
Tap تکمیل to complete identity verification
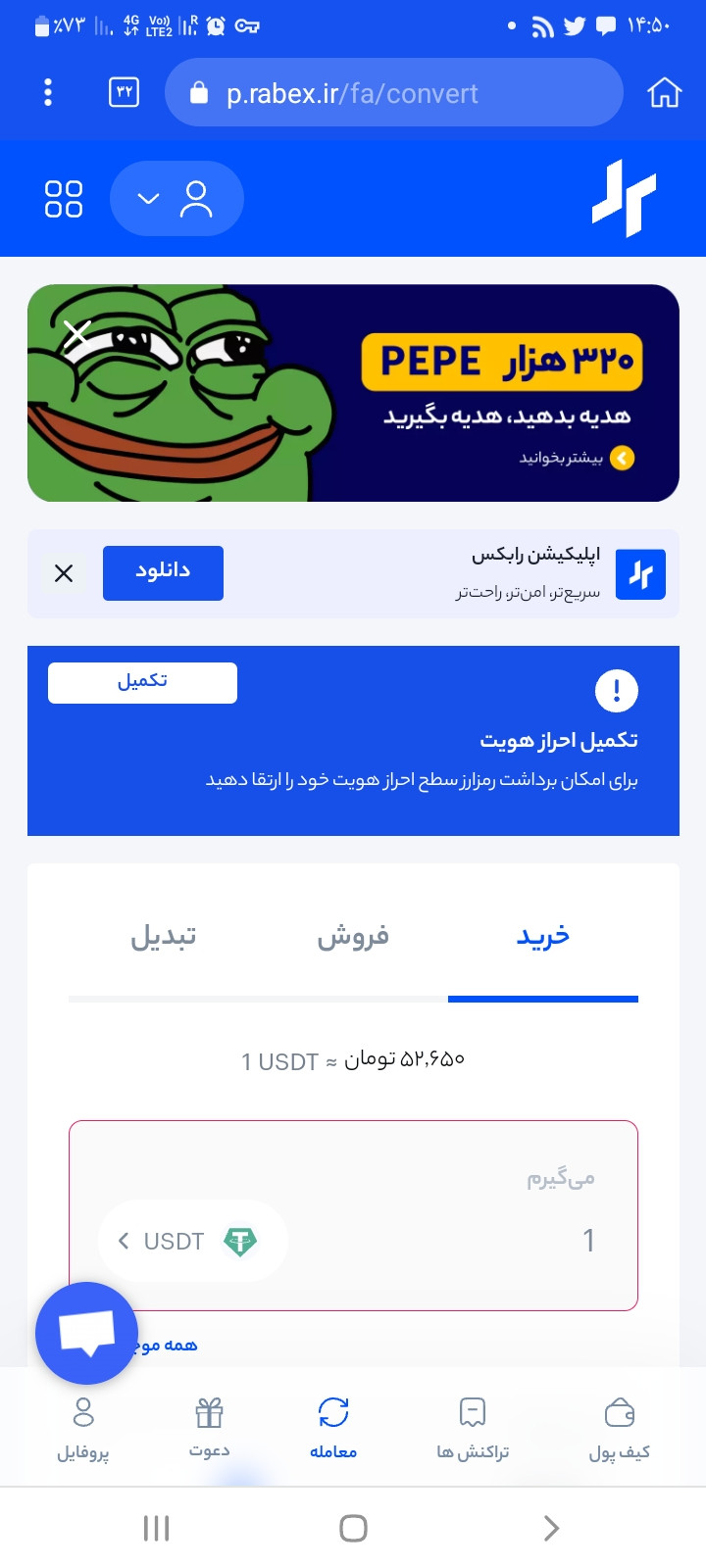coord(142,682)
